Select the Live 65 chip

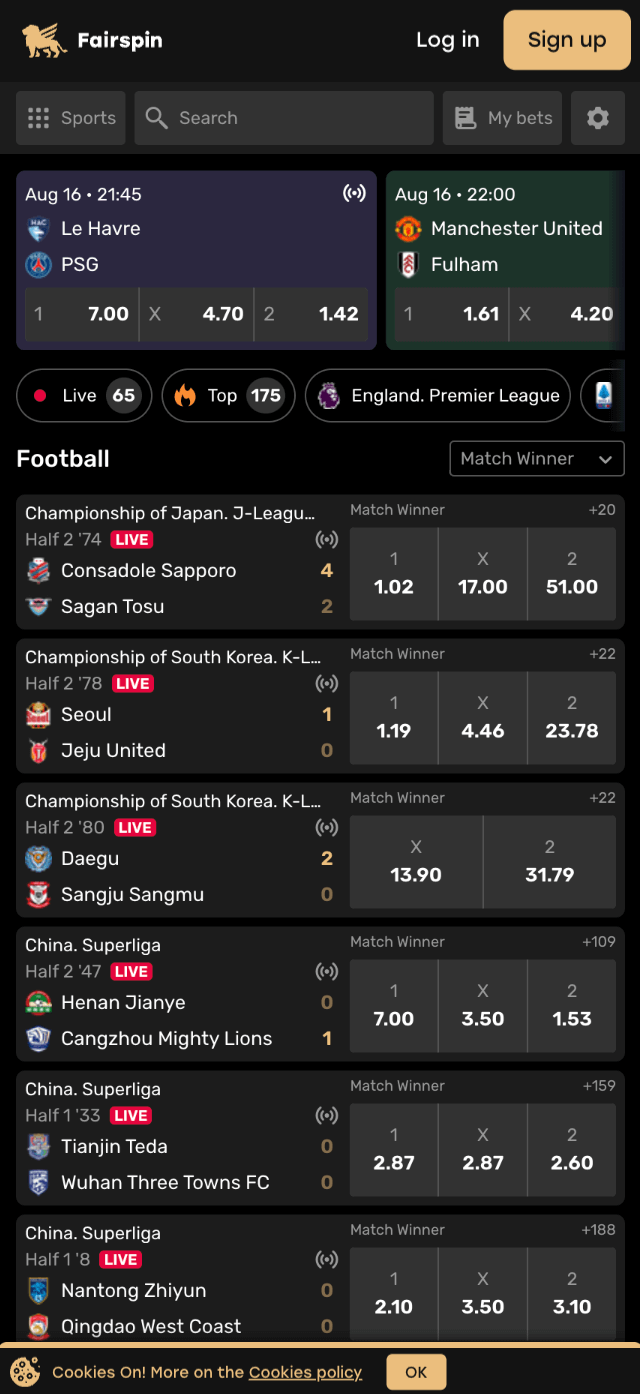tap(84, 396)
